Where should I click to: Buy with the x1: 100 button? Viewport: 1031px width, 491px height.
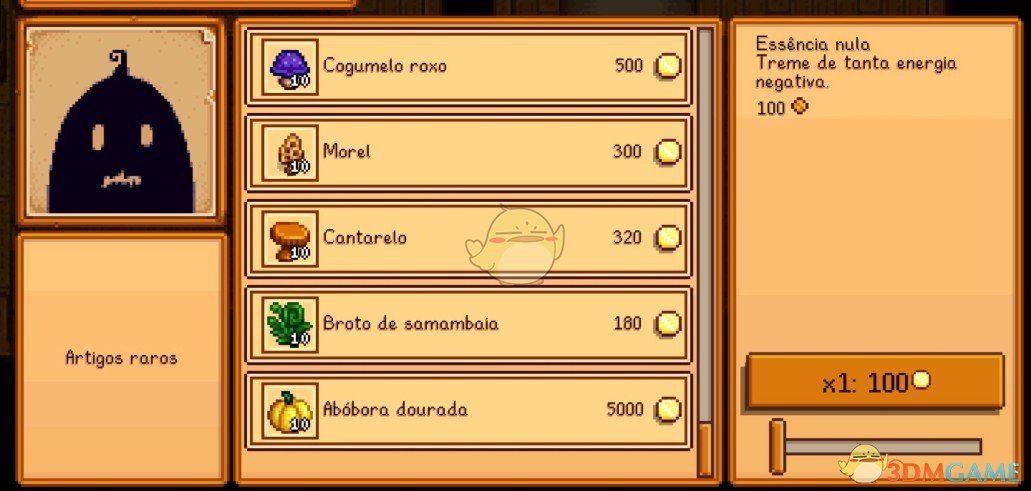click(875, 381)
